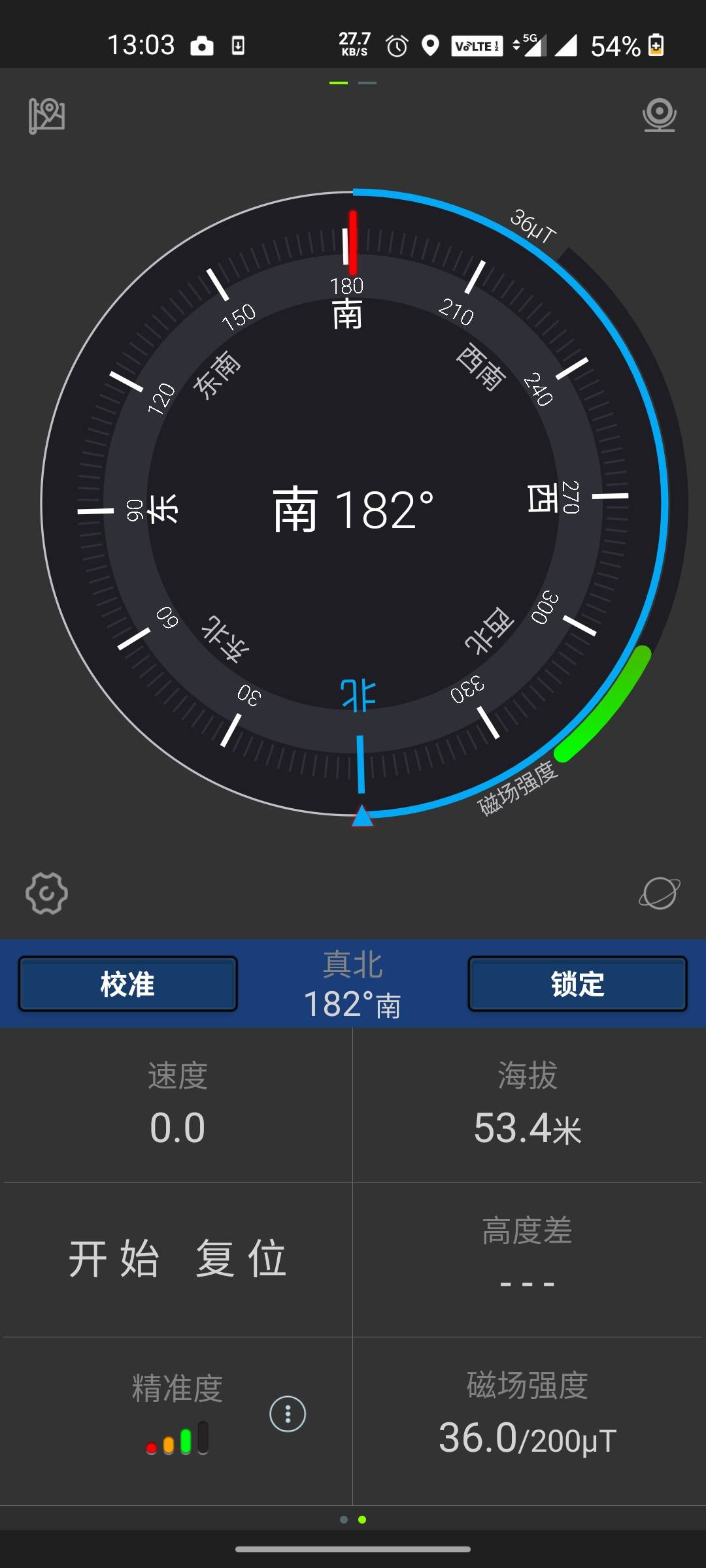This screenshot has width=706, height=1568.
Task: Open the camera view icon
Action: (x=659, y=115)
